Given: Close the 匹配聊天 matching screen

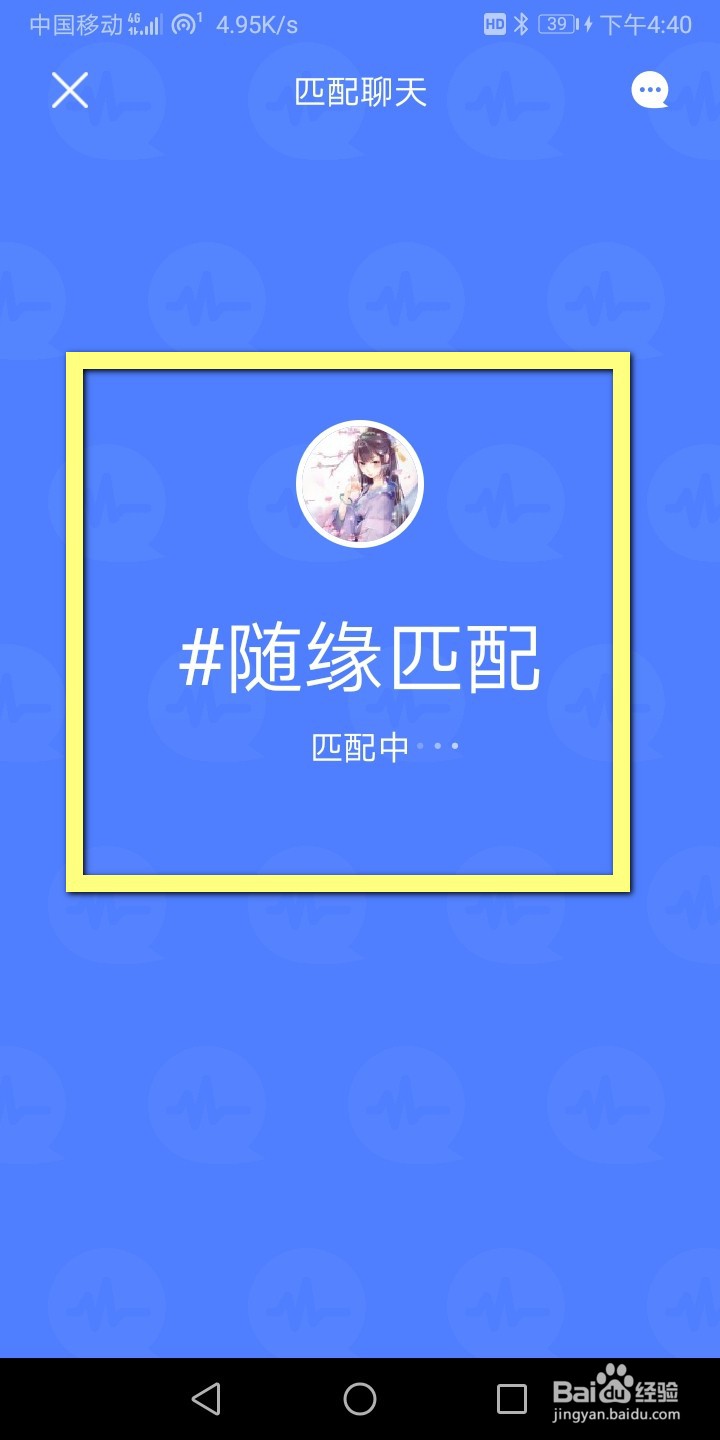Looking at the screenshot, I should tap(69, 89).
